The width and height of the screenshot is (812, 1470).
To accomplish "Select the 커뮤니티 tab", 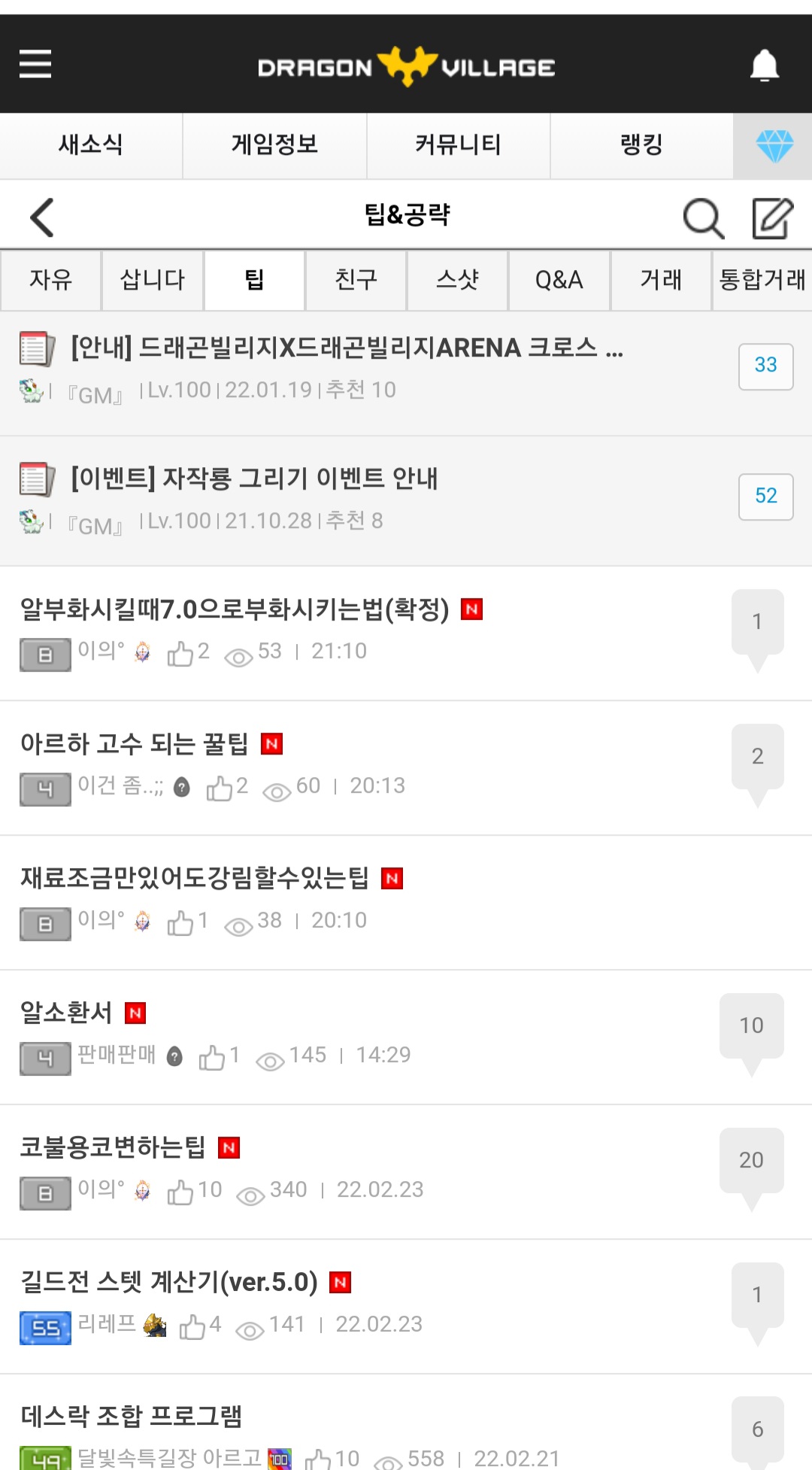I will click(458, 145).
